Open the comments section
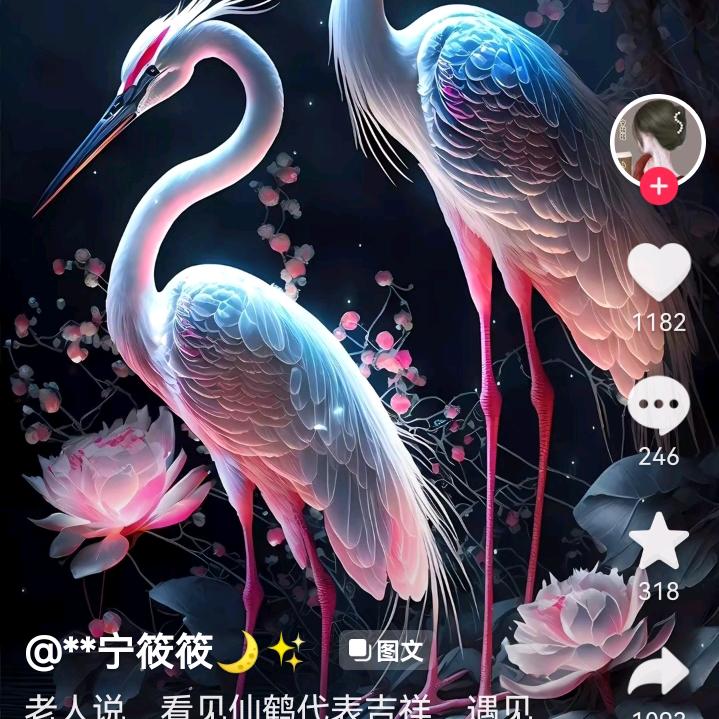Screen dimensions: 719x719 pyautogui.click(x=658, y=405)
